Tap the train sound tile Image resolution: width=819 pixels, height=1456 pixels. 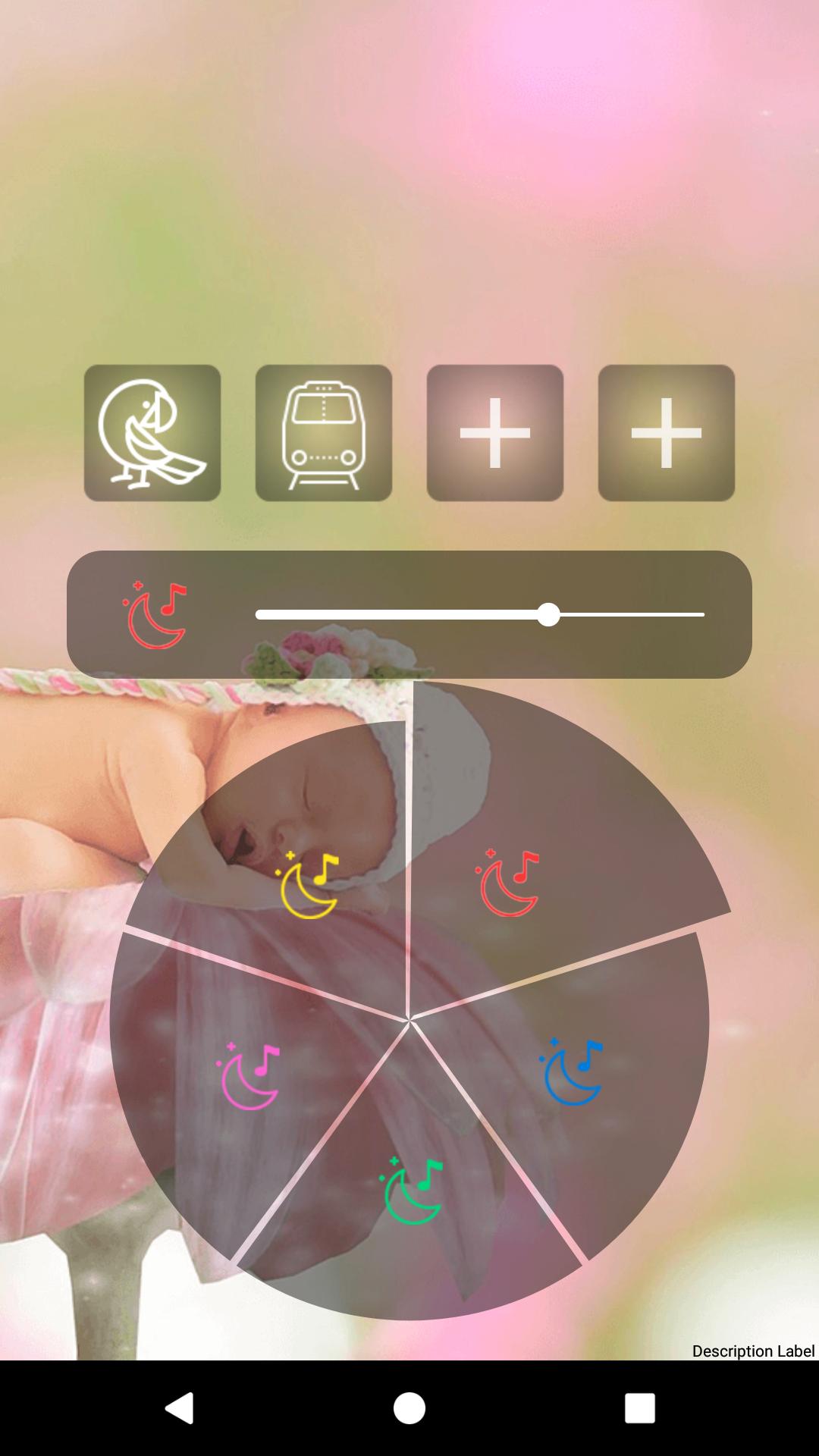(324, 433)
